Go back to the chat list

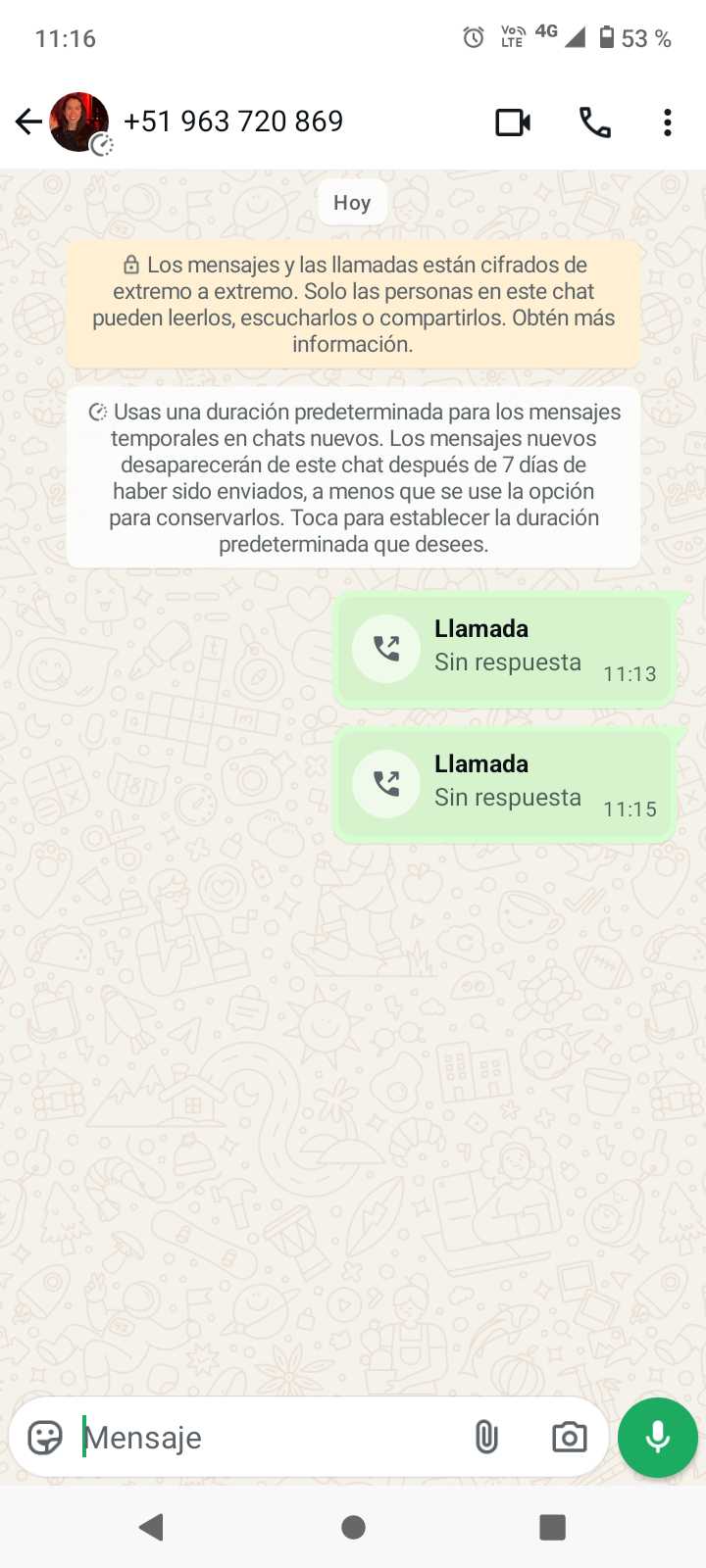[x=28, y=122]
